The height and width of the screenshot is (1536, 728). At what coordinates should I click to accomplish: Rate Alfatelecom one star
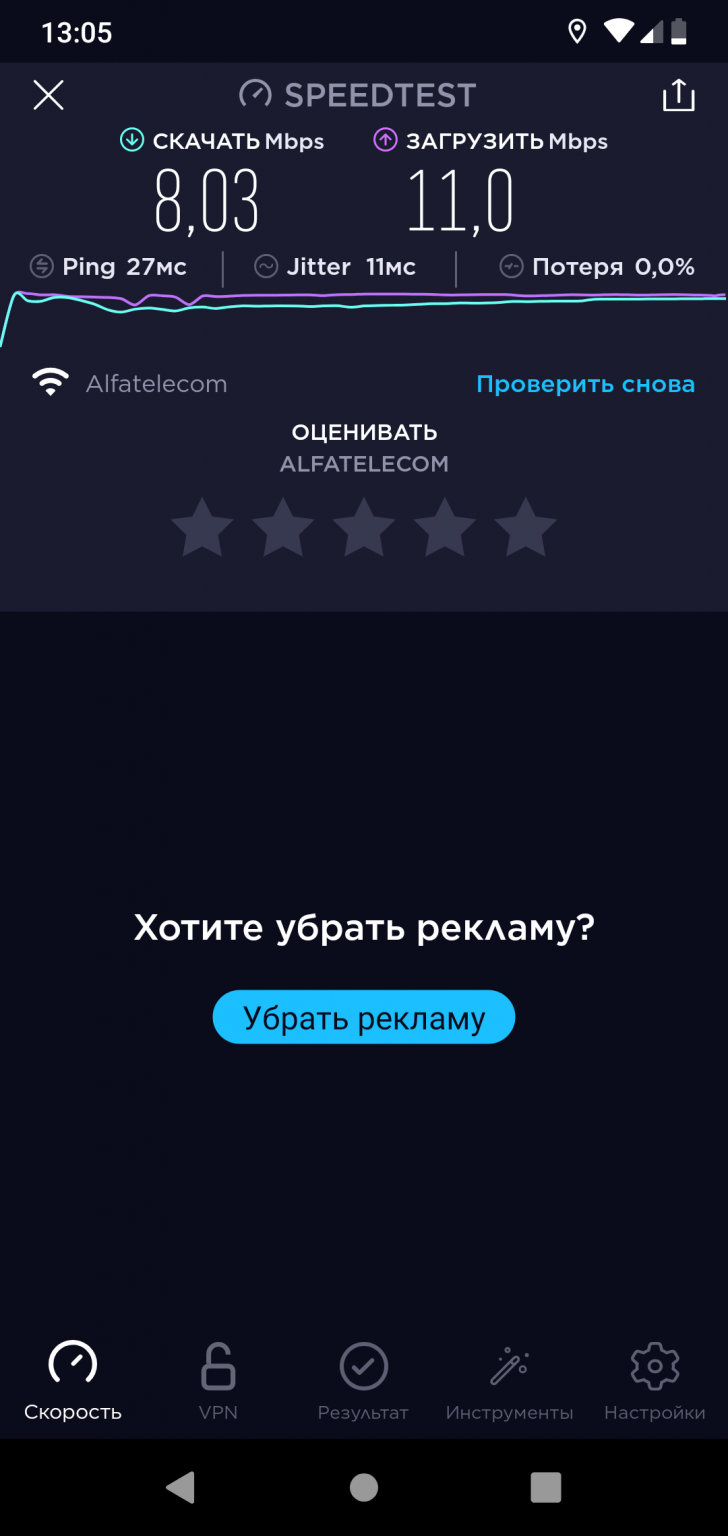pos(202,528)
